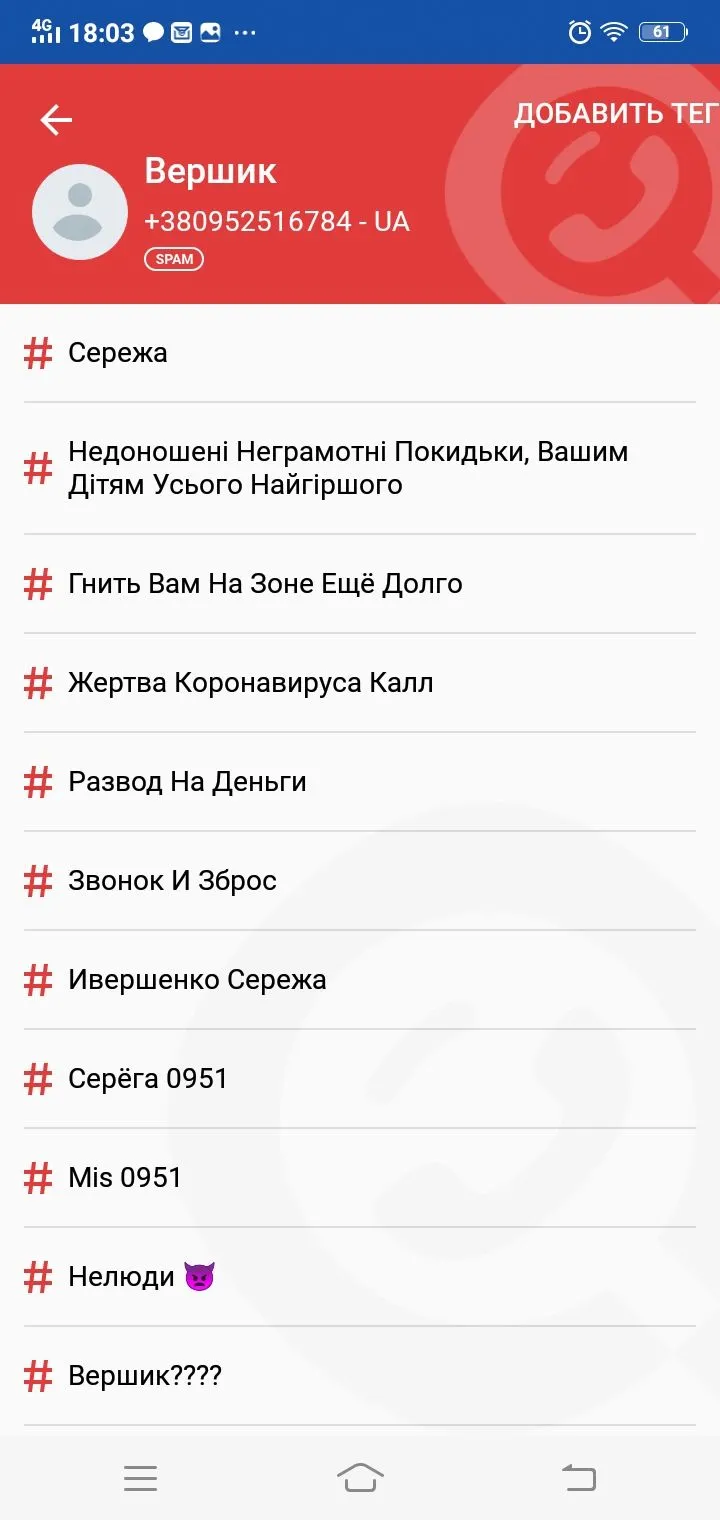Tap the ДОБАВИТЬ ТЕГ button
Viewport: 720px width, 1520px height.
pos(616,114)
